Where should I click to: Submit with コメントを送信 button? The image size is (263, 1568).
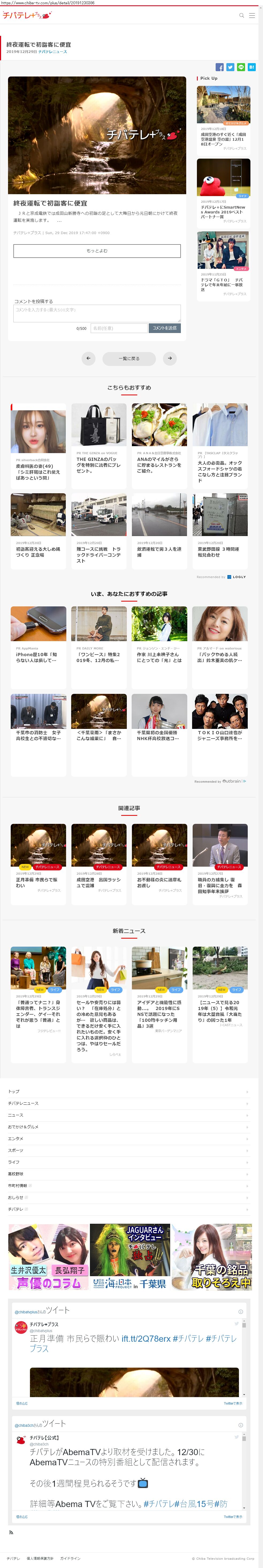(x=164, y=328)
